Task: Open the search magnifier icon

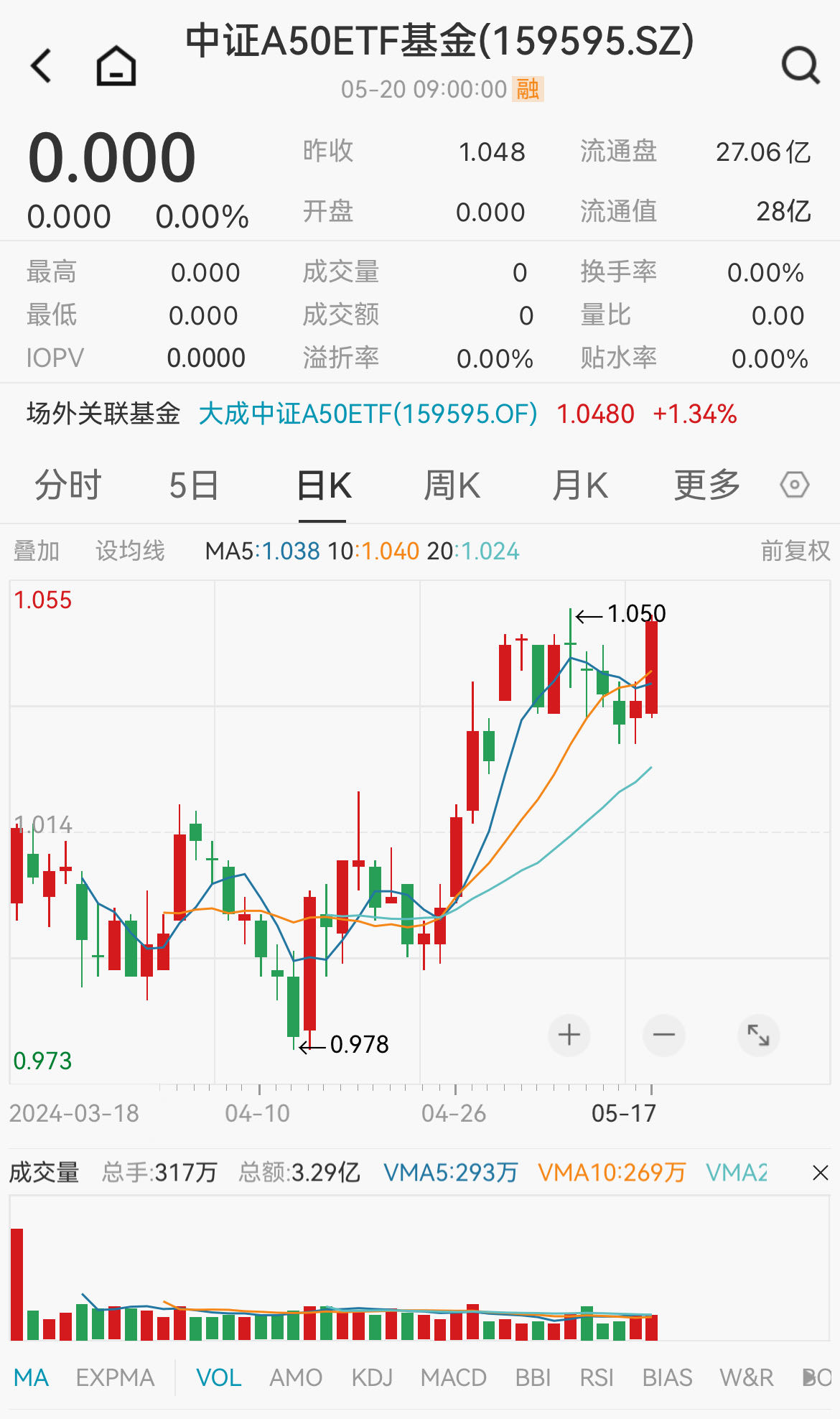Action: tap(801, 66)
